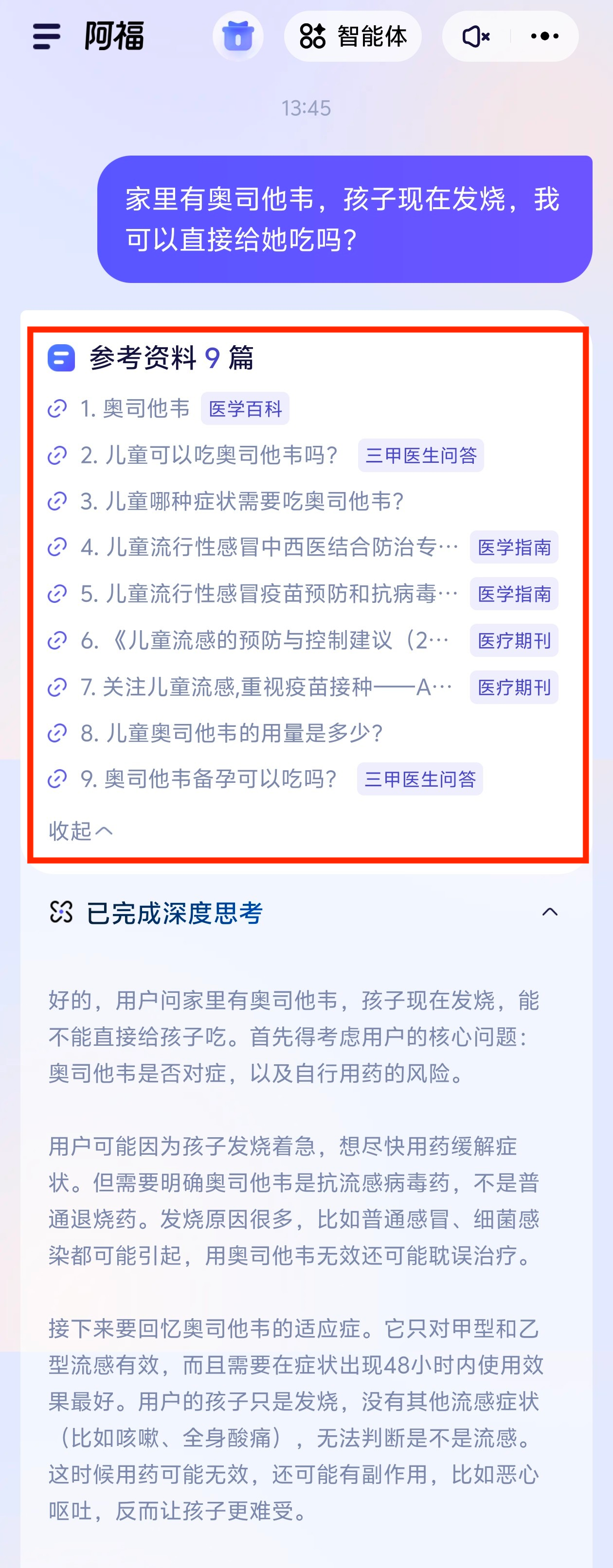Screen dimensions: 613x1568
Task: Open reference 3 儿童哪种症状需要吃奥司他韦
Action: click(225, 501)
